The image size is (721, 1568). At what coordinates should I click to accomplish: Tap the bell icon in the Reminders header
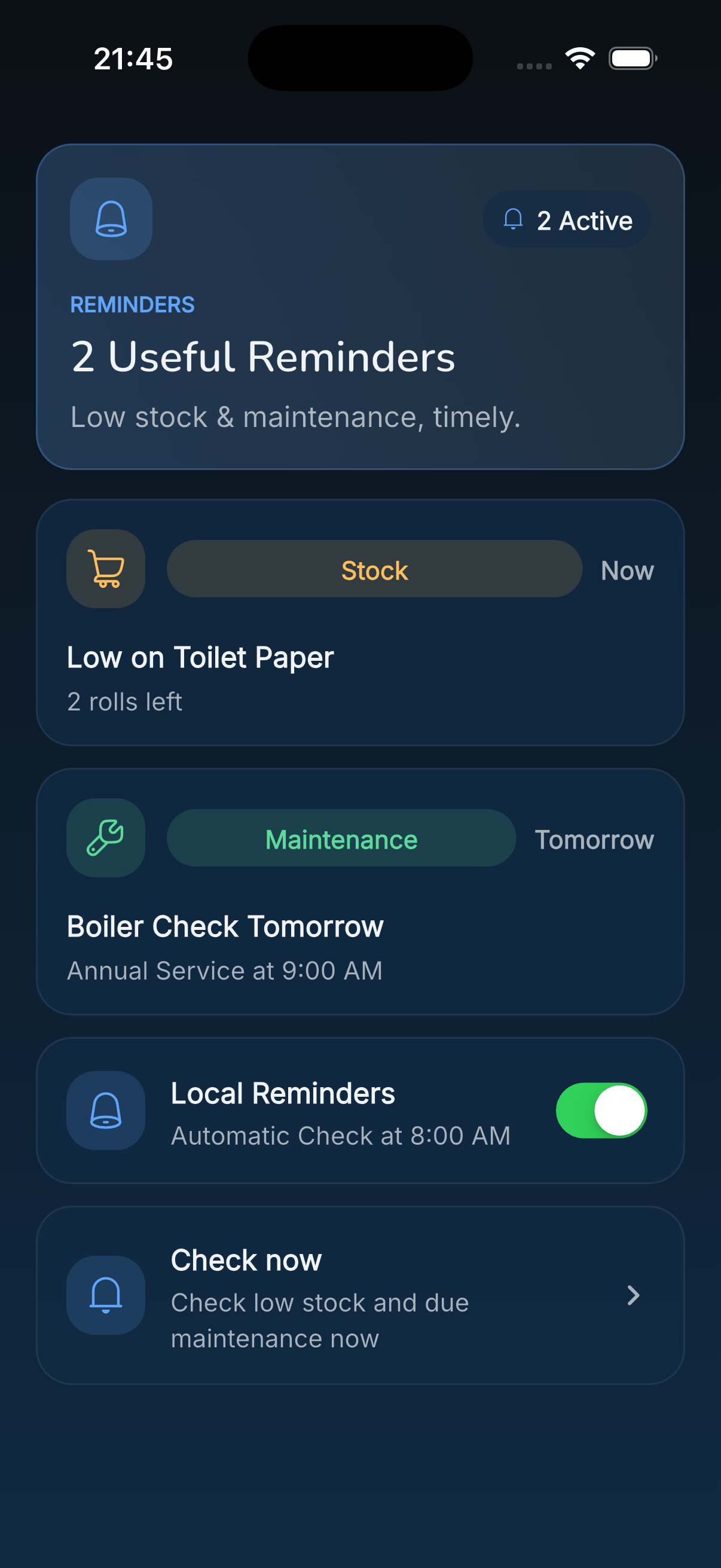[110, 219]
